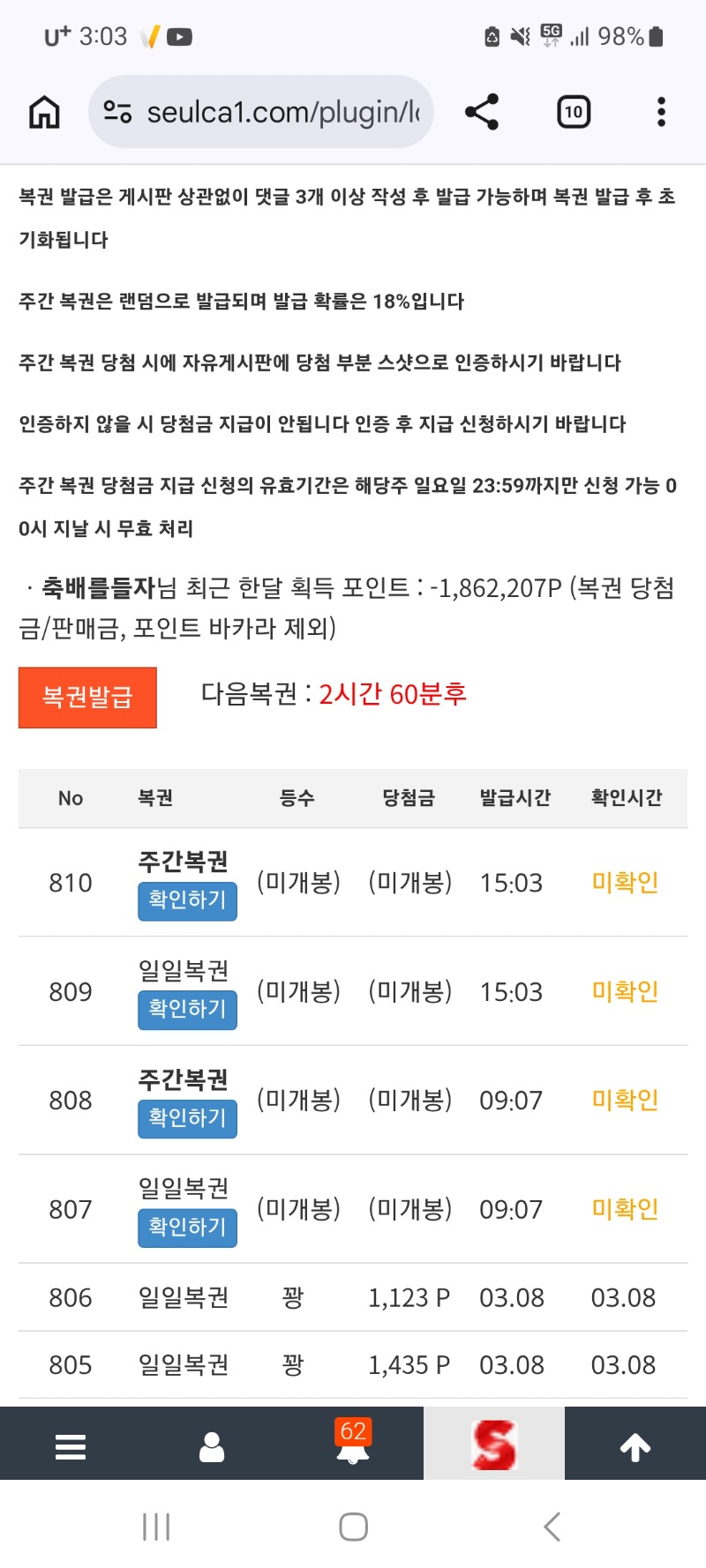
Task: Open recent apps from the navigation bar
Action: 156,1527
